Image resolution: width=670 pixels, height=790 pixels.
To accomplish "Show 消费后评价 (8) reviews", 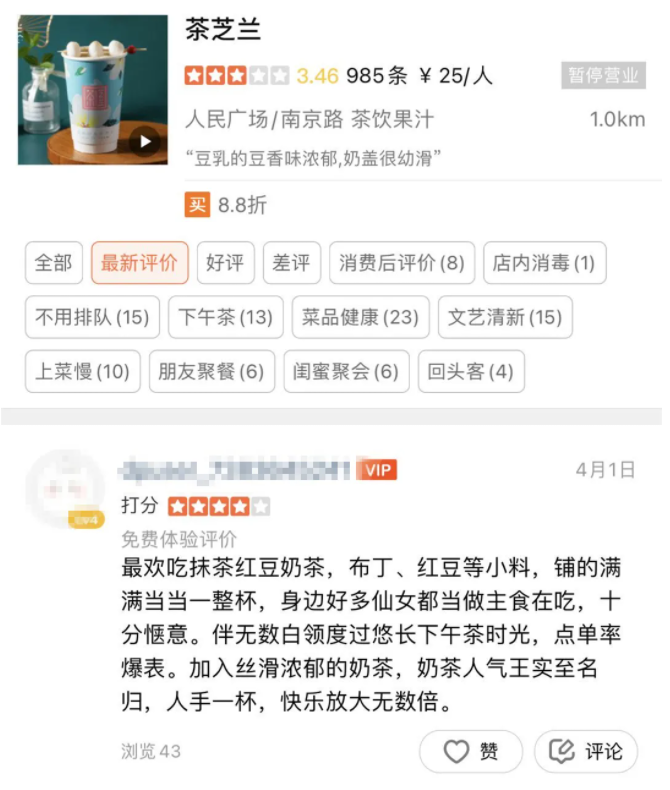I will point(401,263).
